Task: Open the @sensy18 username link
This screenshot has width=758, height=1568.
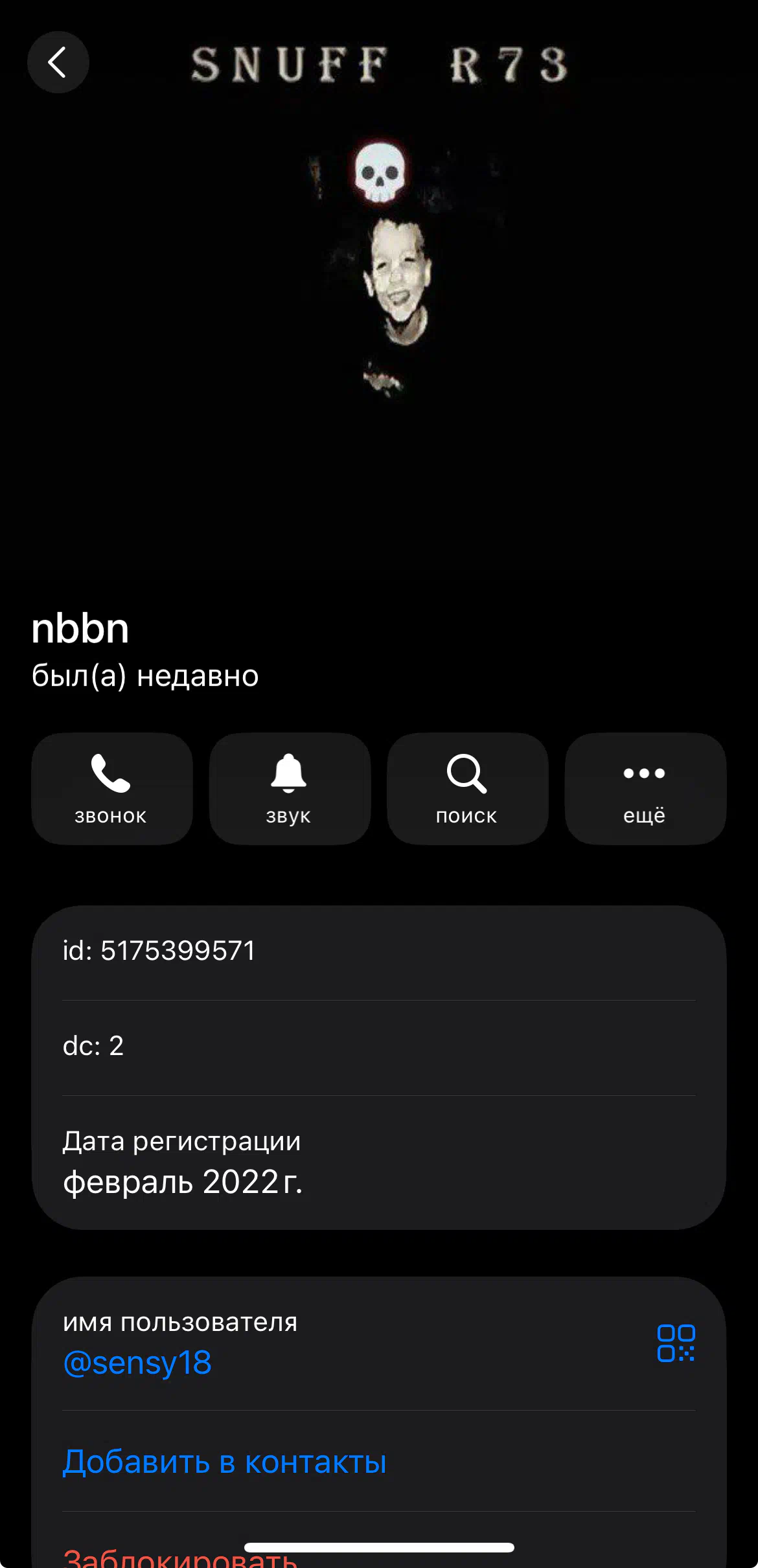Action: tap(137, 1363)
